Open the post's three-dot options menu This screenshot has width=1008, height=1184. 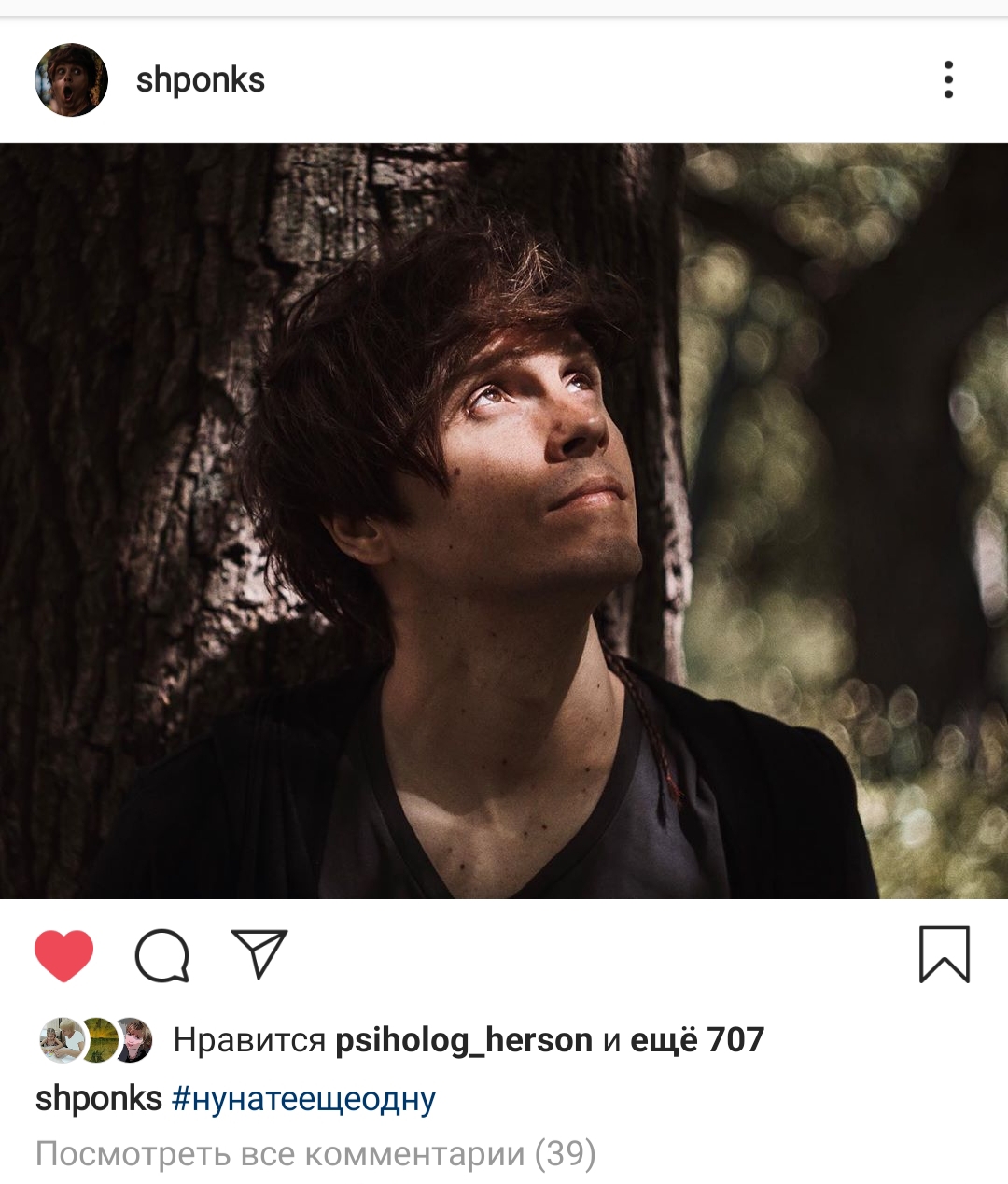coord(948,80)
